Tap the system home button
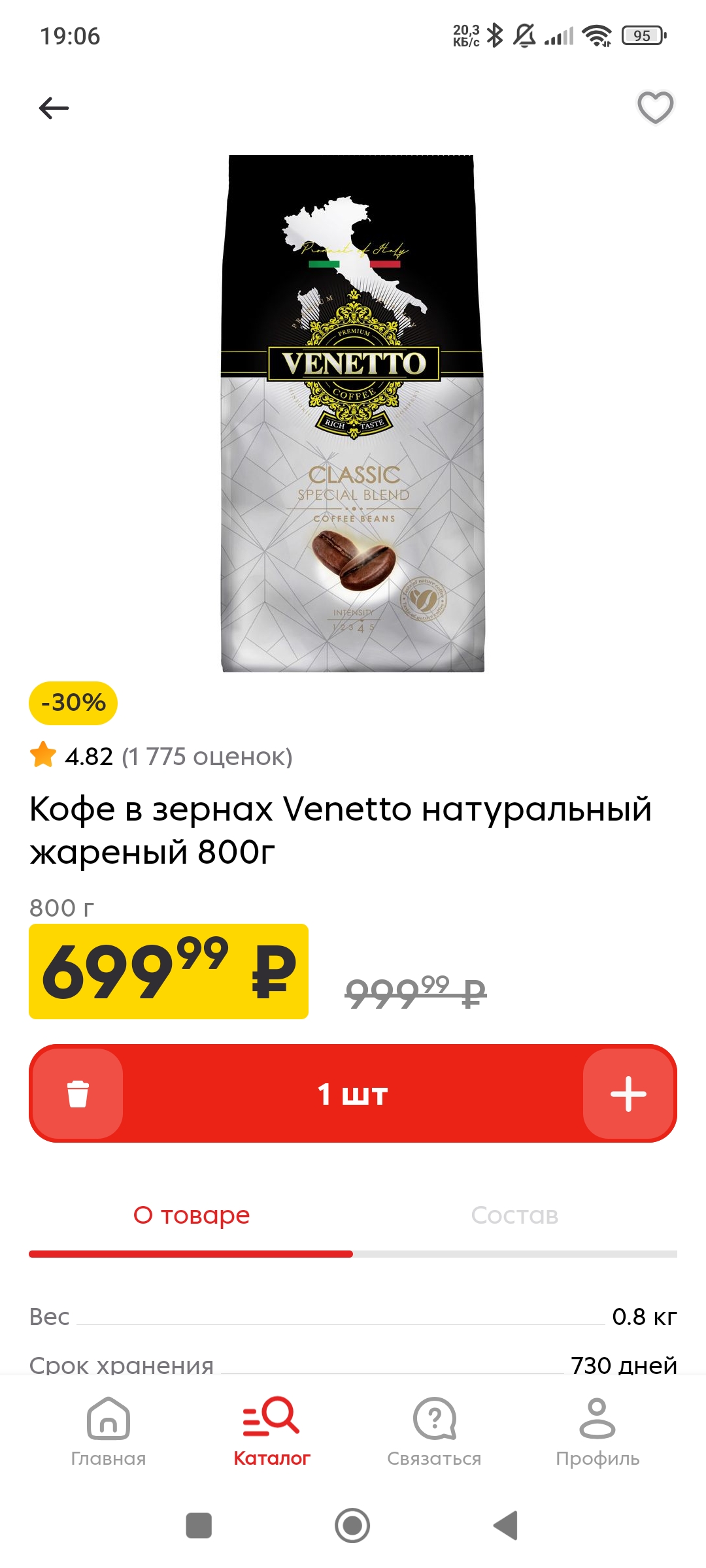 (x=352, y=1526)
